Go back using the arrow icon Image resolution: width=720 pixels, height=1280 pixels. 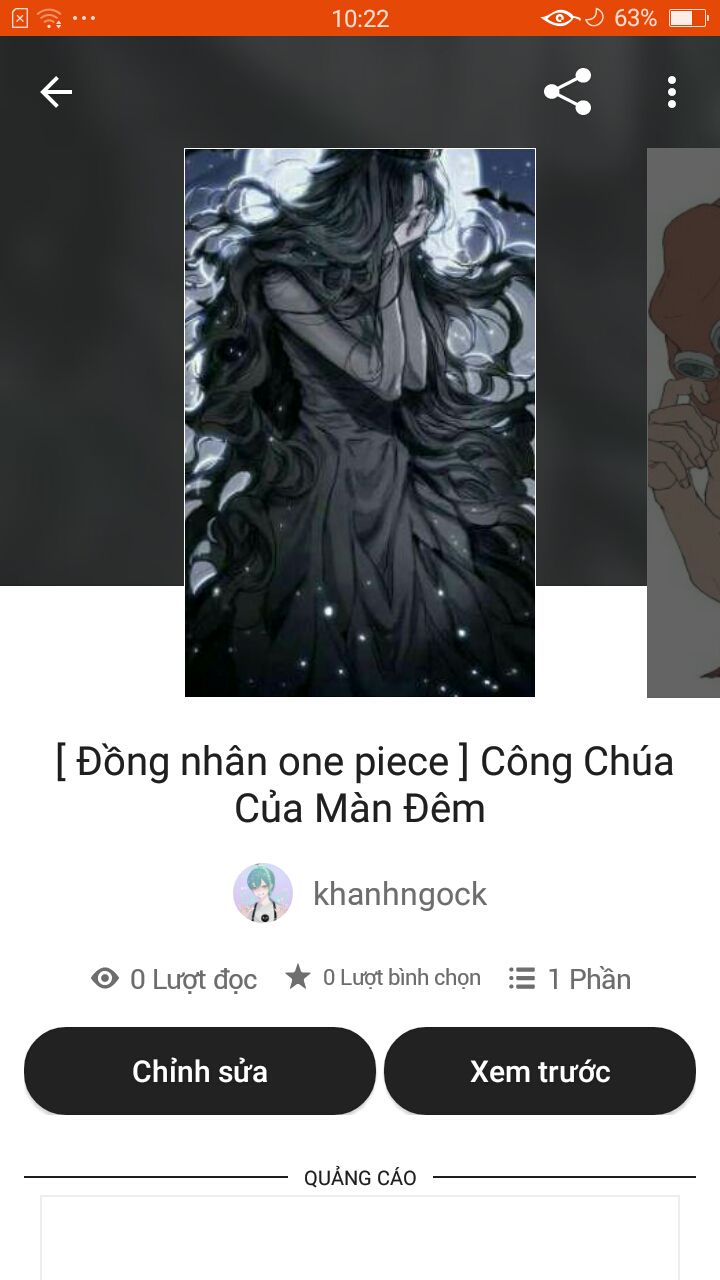[56, 93]
